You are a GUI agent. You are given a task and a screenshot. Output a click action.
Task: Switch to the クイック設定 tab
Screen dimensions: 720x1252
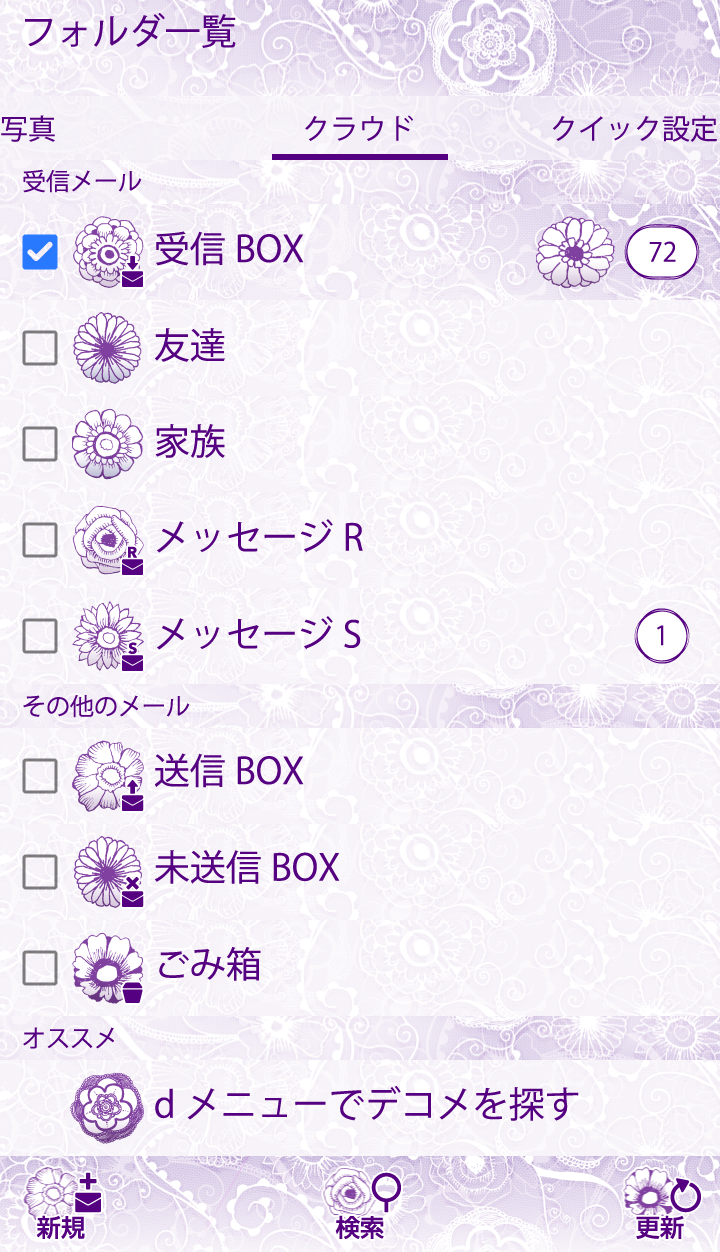[634, 129]
